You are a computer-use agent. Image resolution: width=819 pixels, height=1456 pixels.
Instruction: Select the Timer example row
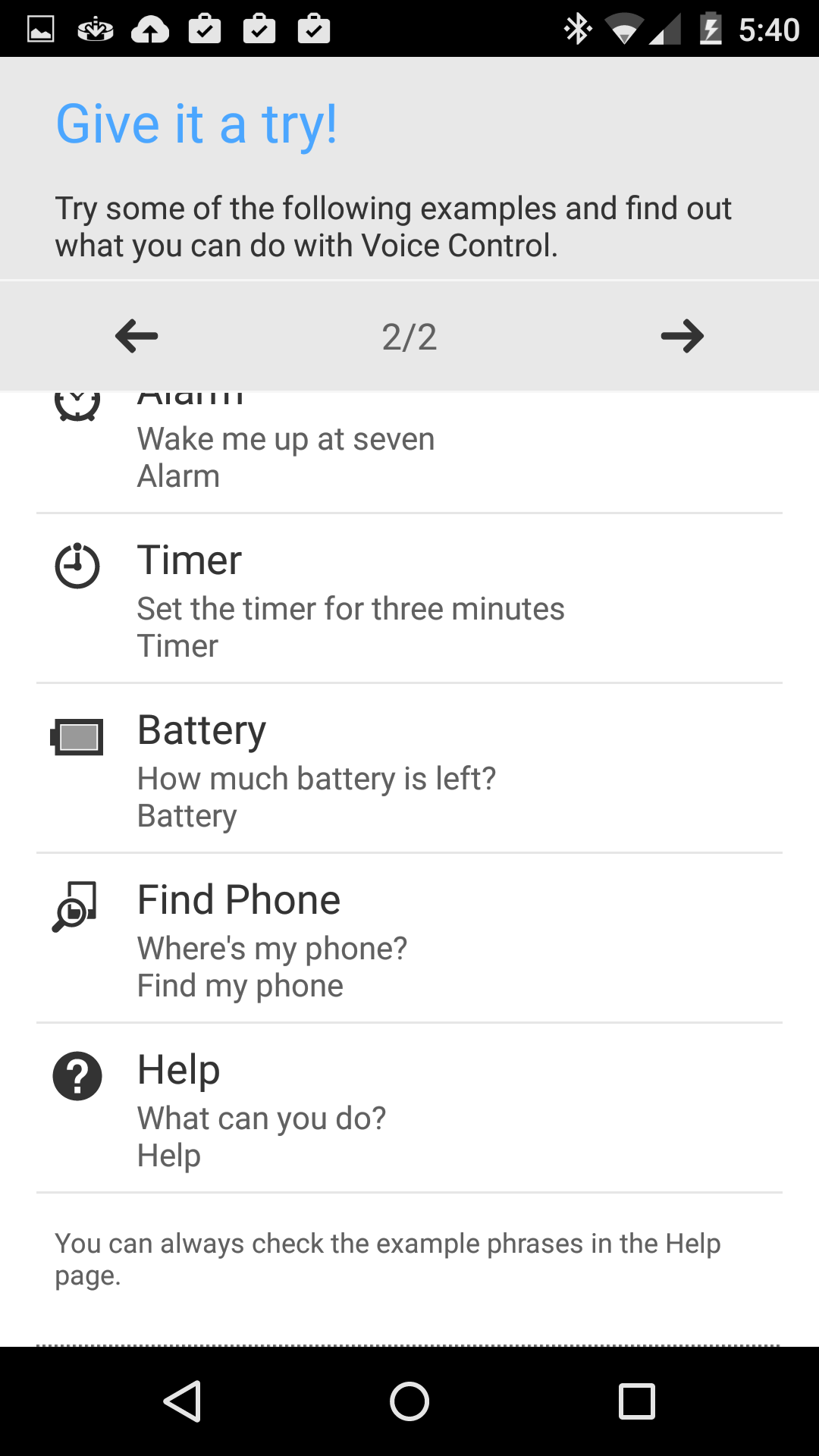[409, 599]
